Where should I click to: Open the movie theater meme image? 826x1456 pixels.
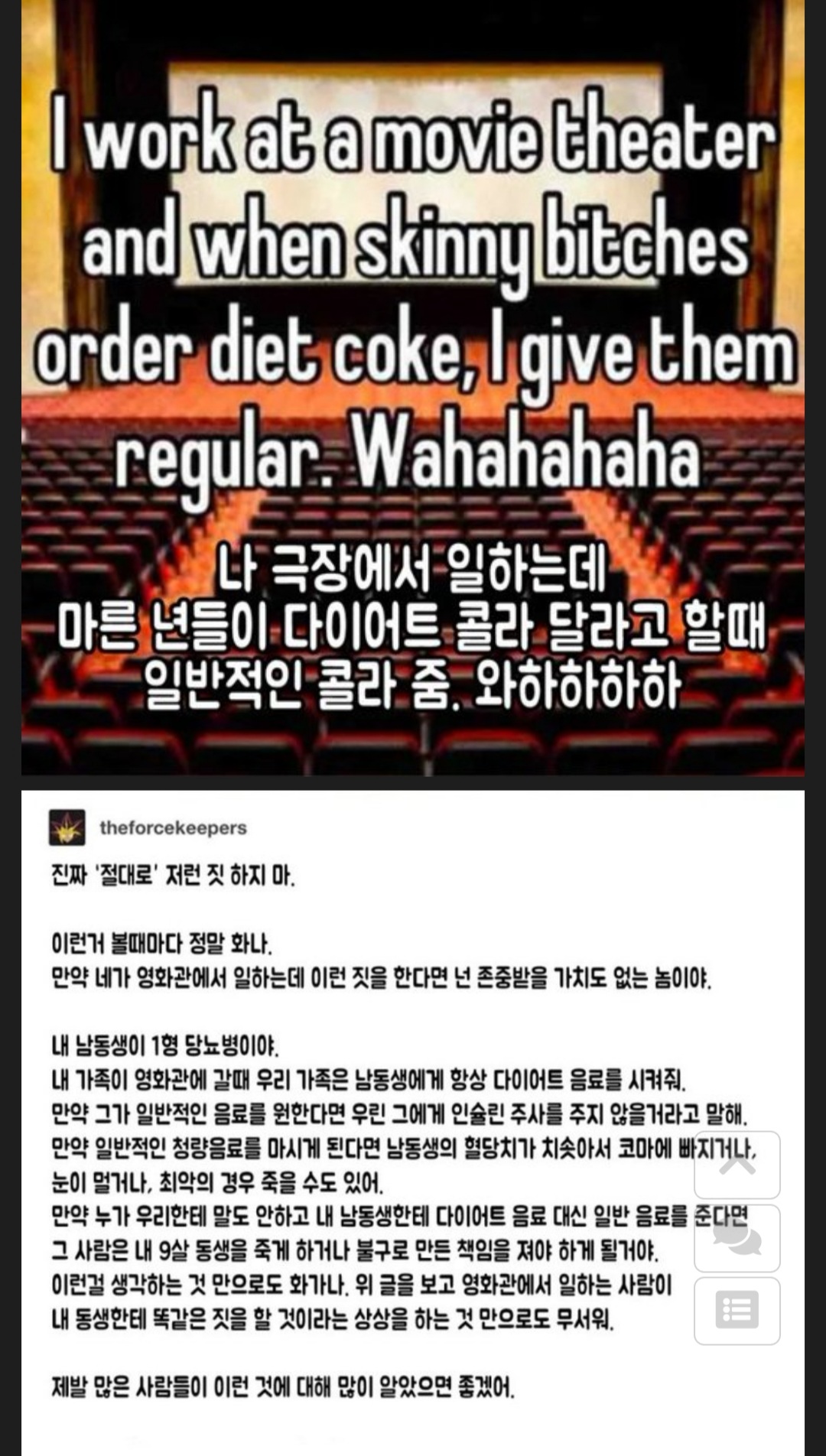tap(413, 388)
